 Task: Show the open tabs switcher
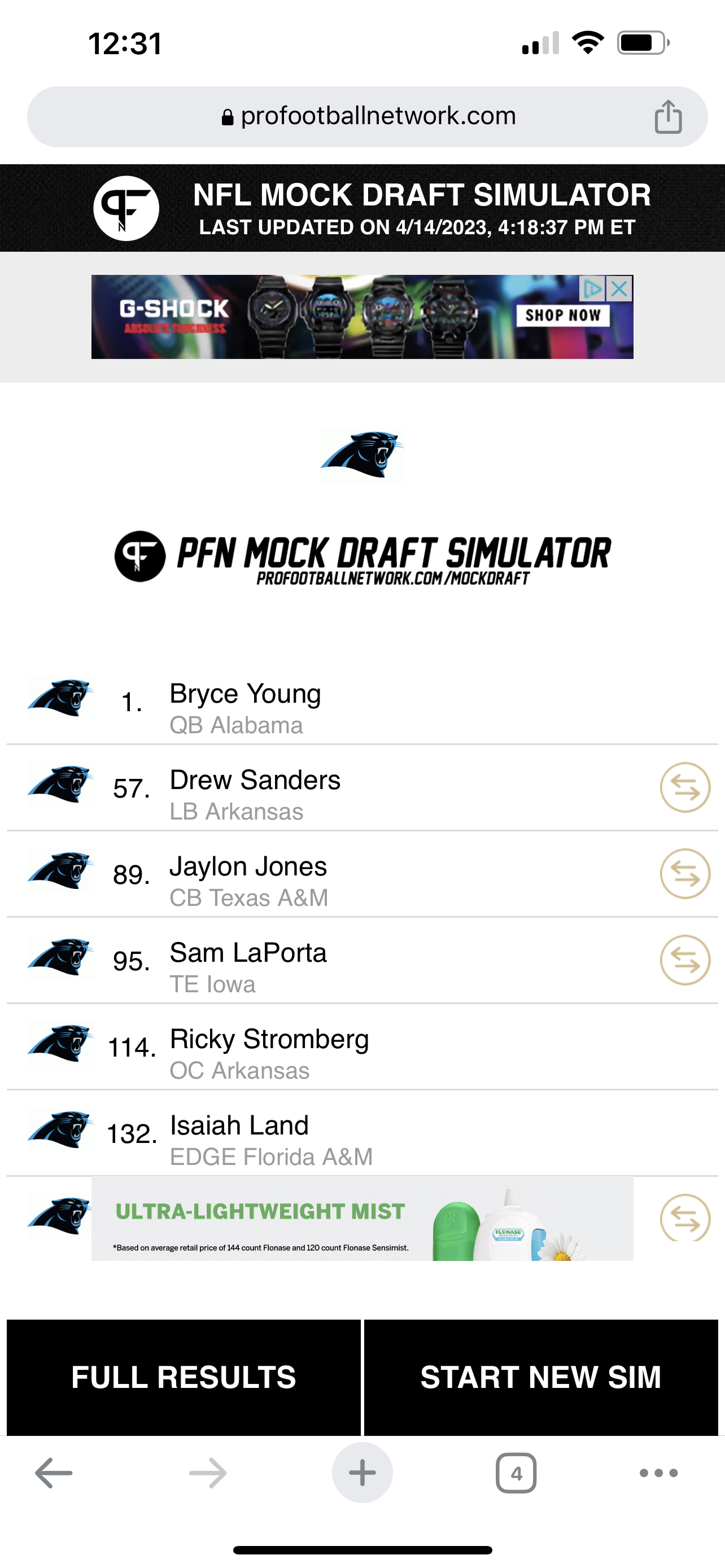516,1473
